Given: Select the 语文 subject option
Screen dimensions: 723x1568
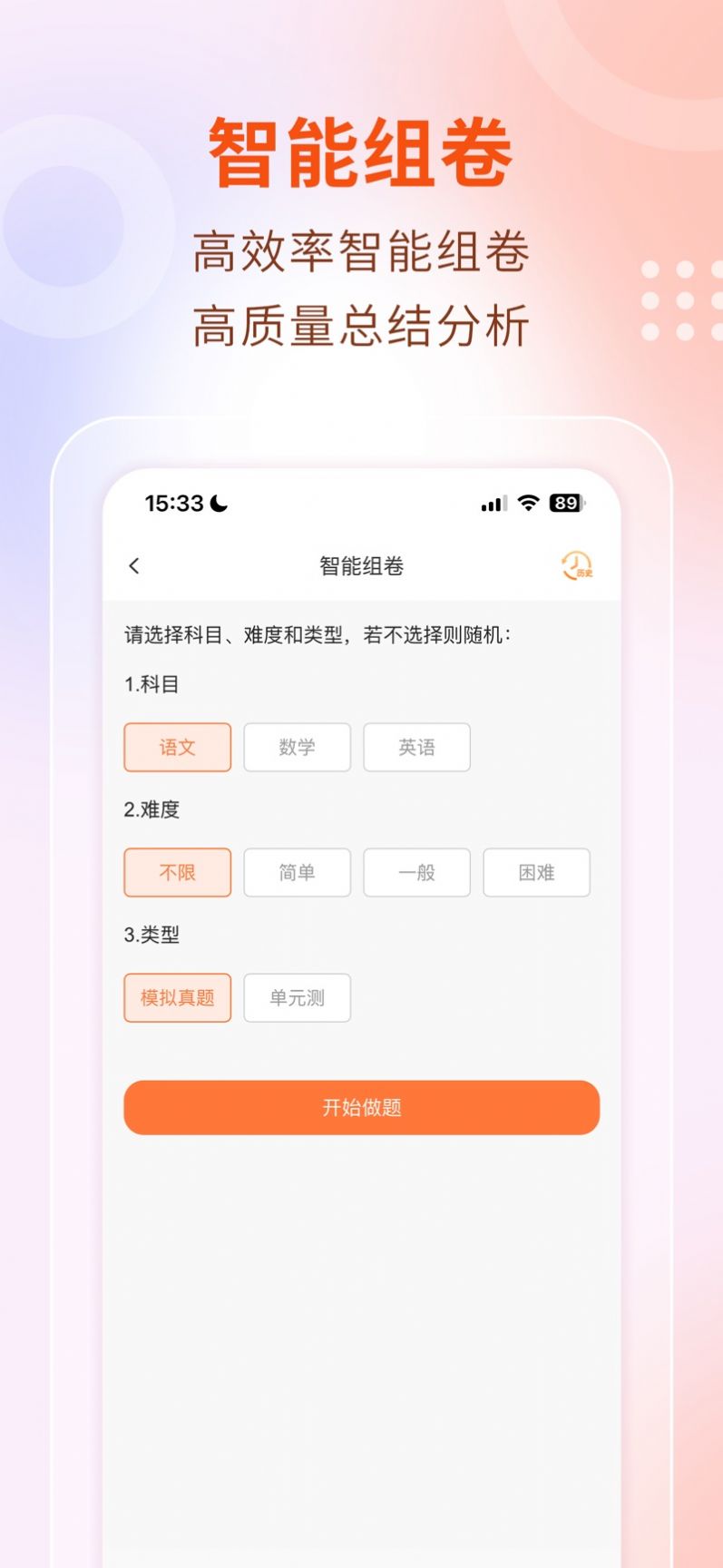Looking at the screenshot, I should click(x=177, y=747).
